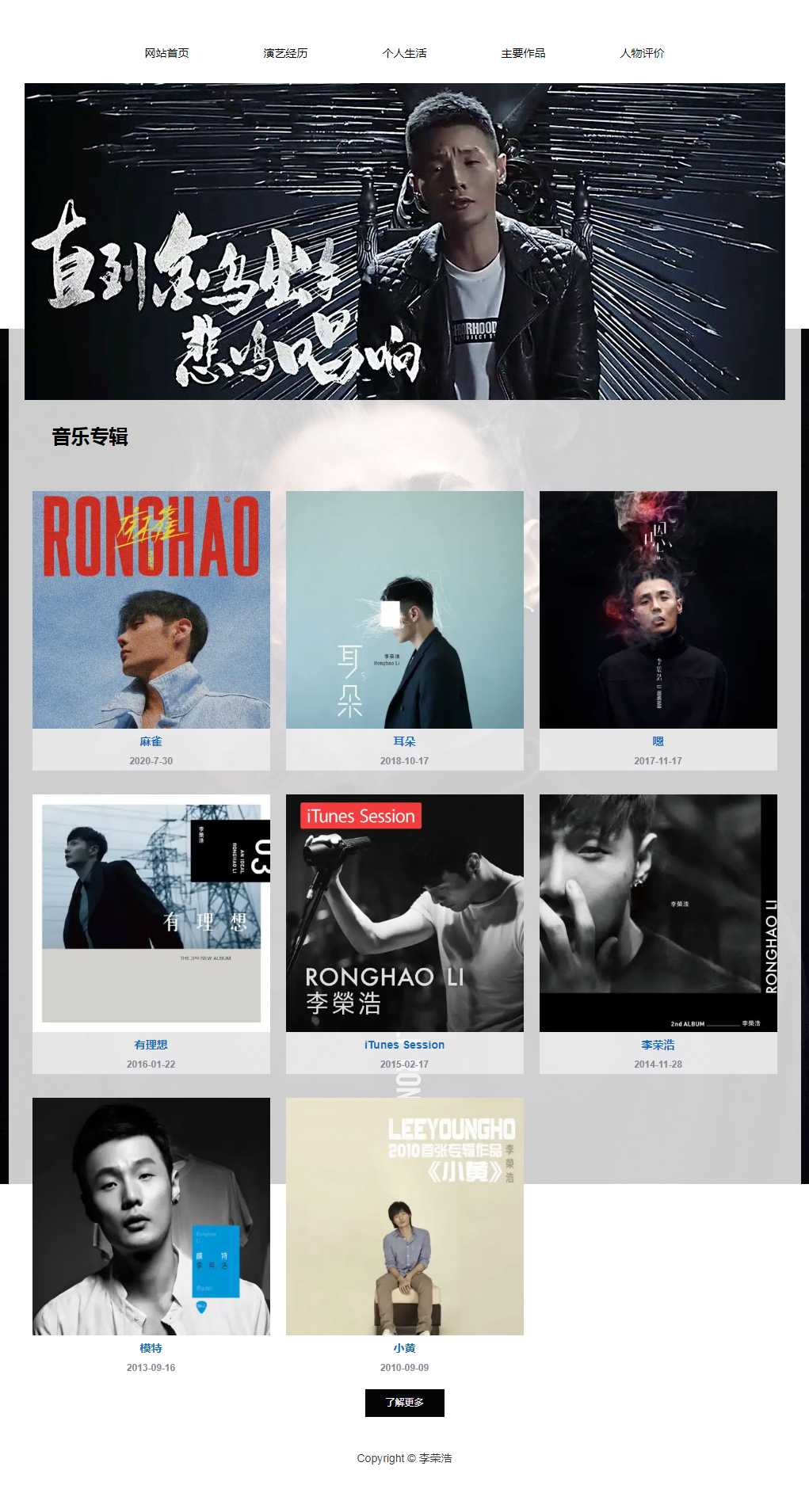Tap the 李荣浩 album title link

pyautogui.click(x=658, y=1045)
